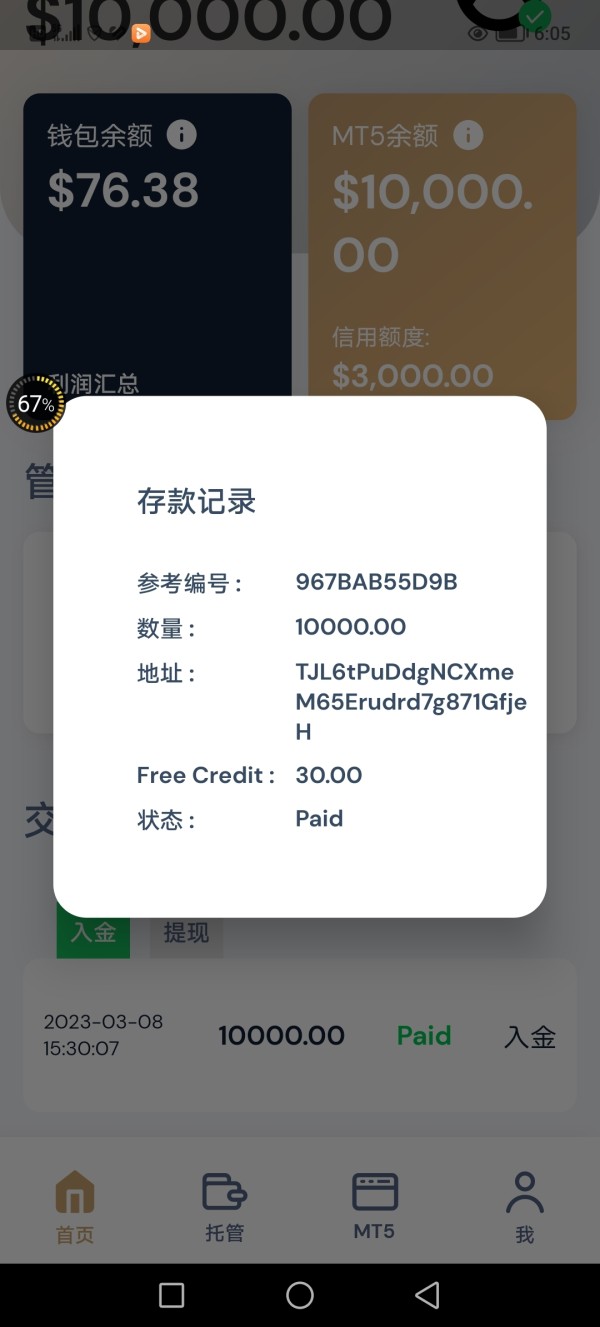This screenshot has width=600, height=1327.
Task: Tap the system back button
Action: point(428,1295)
